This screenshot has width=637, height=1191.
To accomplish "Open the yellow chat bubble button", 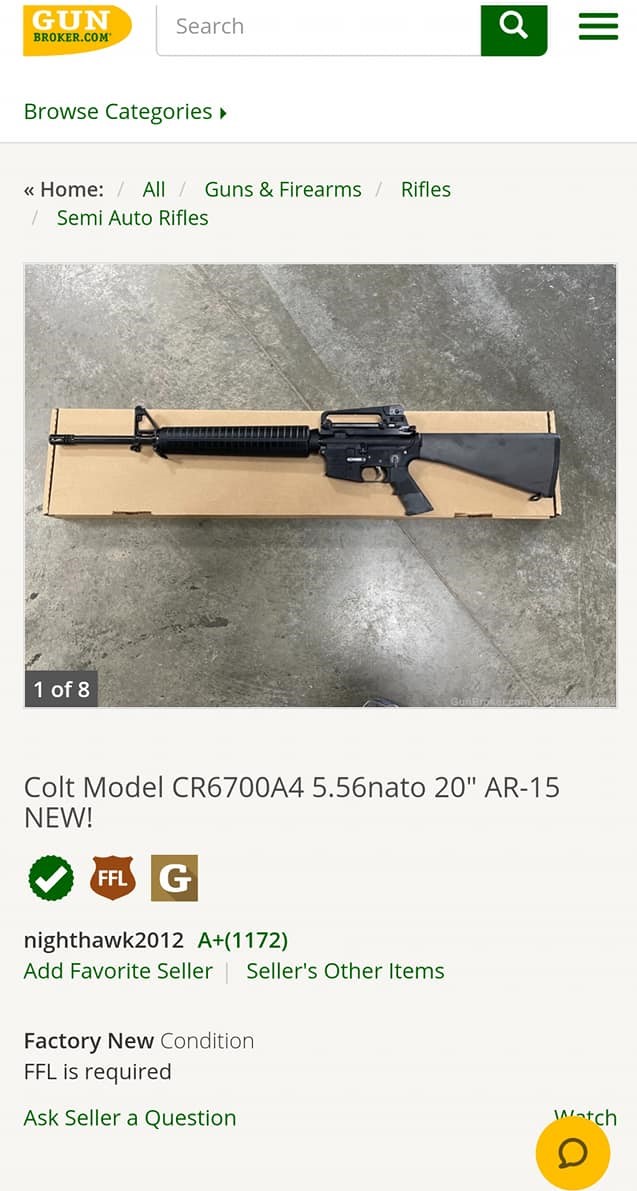I will [x=572, y=1153].
